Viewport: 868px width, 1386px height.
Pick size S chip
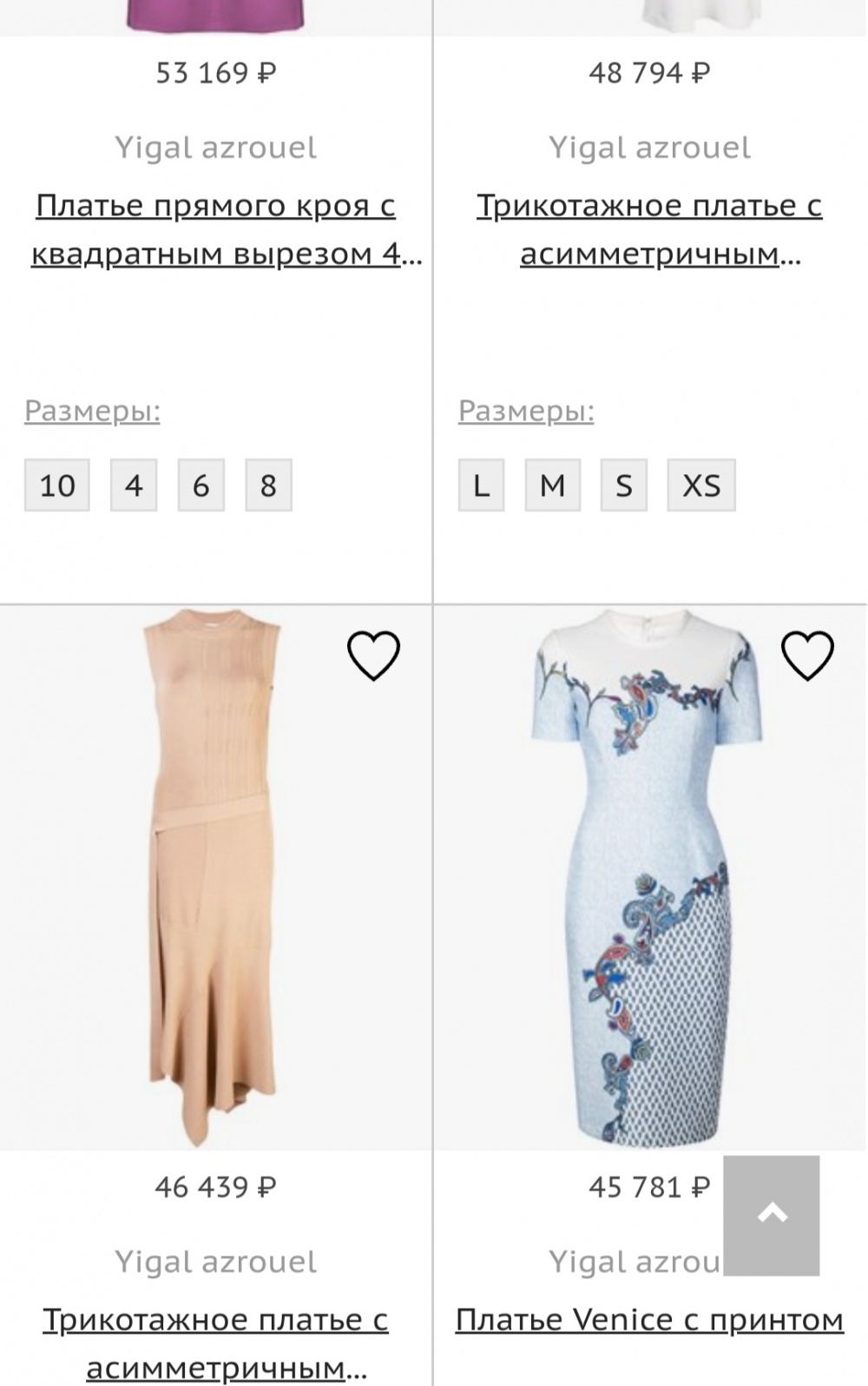(x=623, y=485)
